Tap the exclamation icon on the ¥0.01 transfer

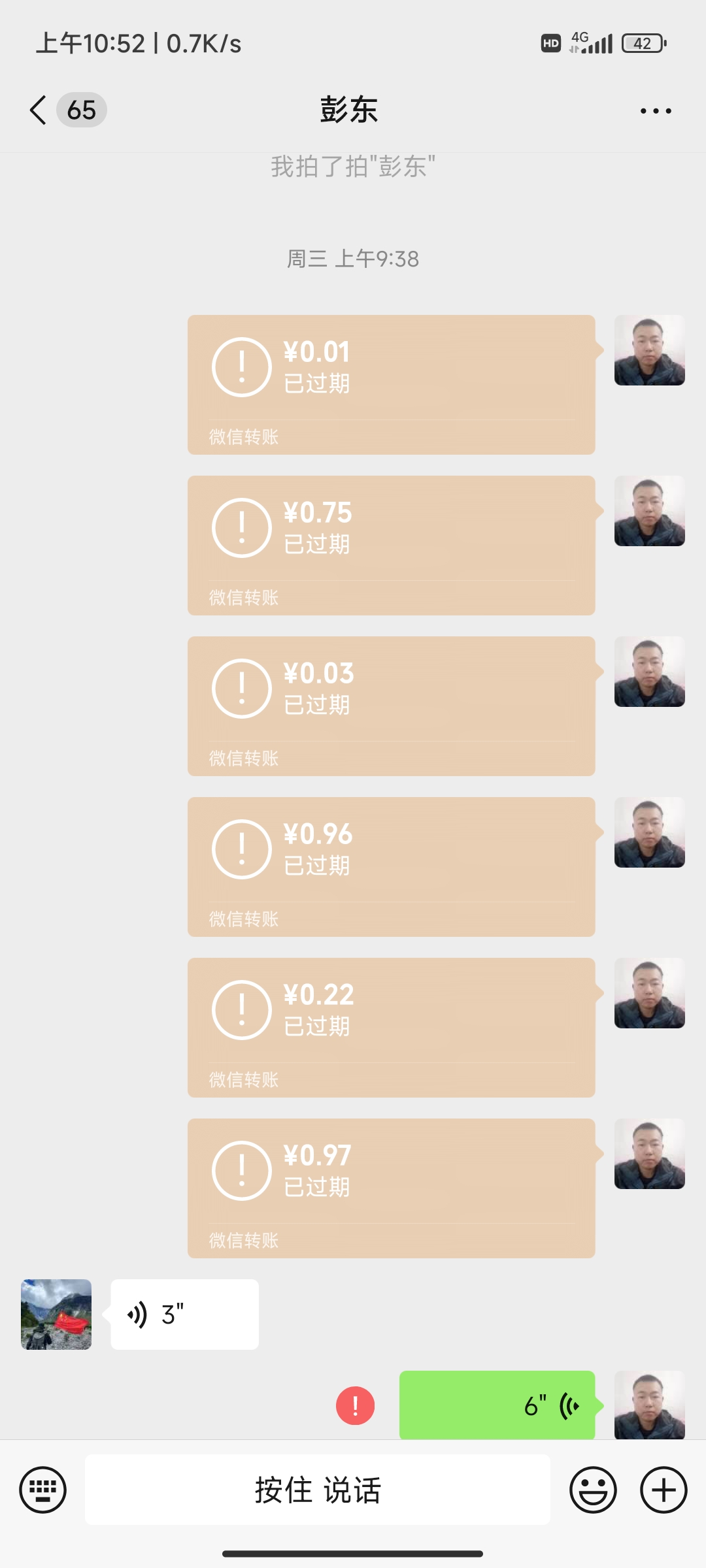coord(241,367)
